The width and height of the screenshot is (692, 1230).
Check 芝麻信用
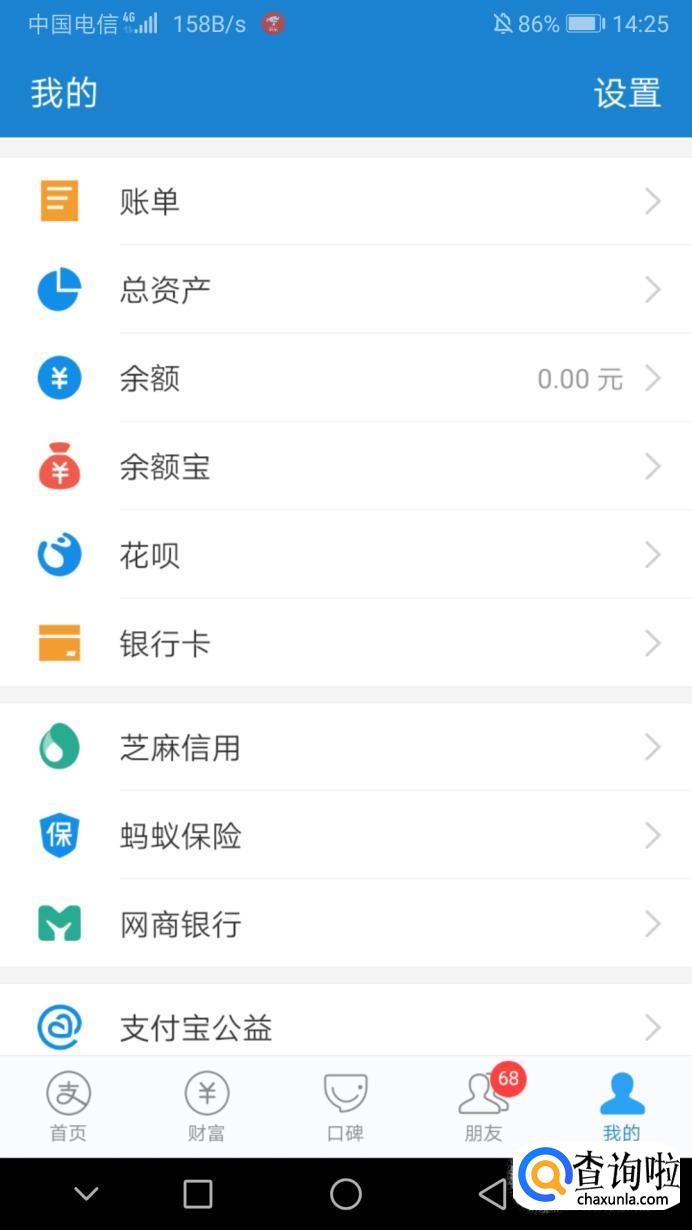346,747
